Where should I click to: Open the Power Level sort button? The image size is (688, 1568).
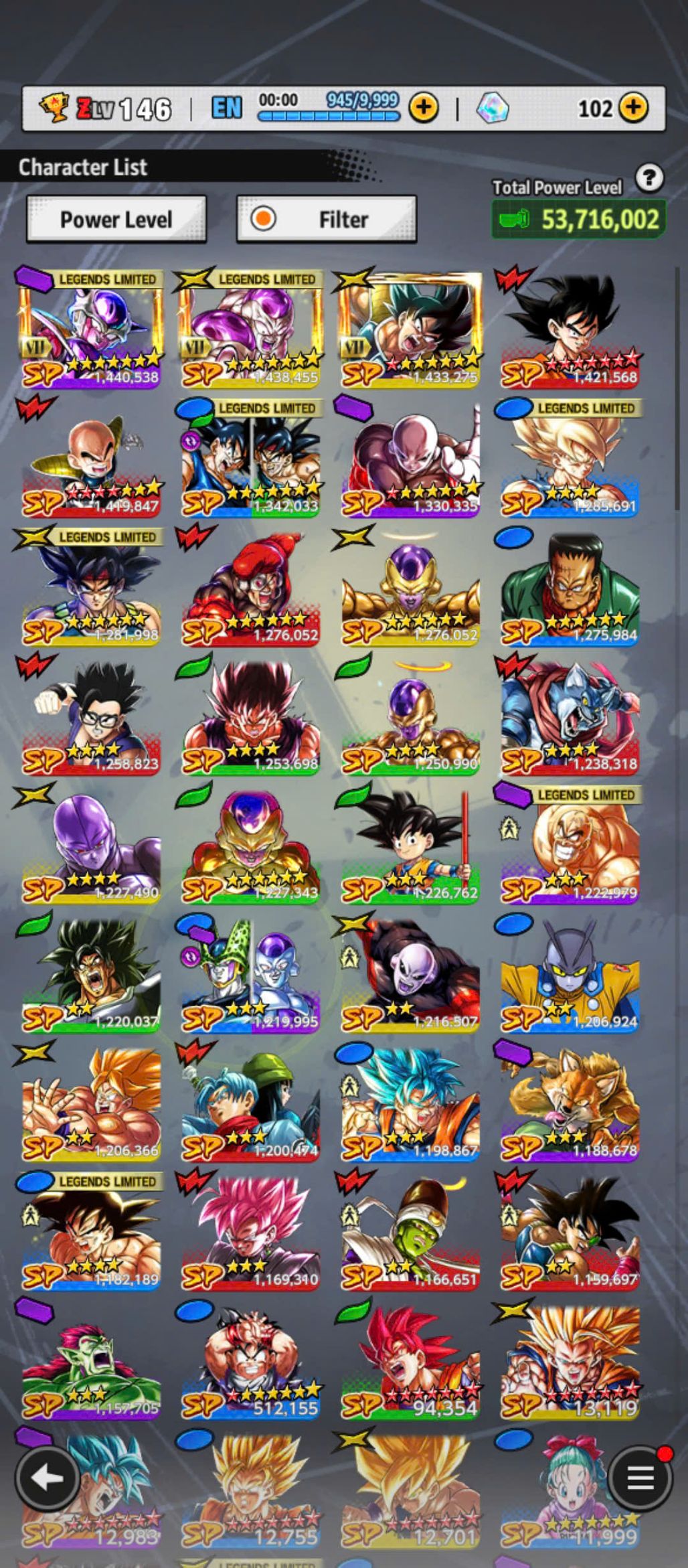(x=116, y=219)
